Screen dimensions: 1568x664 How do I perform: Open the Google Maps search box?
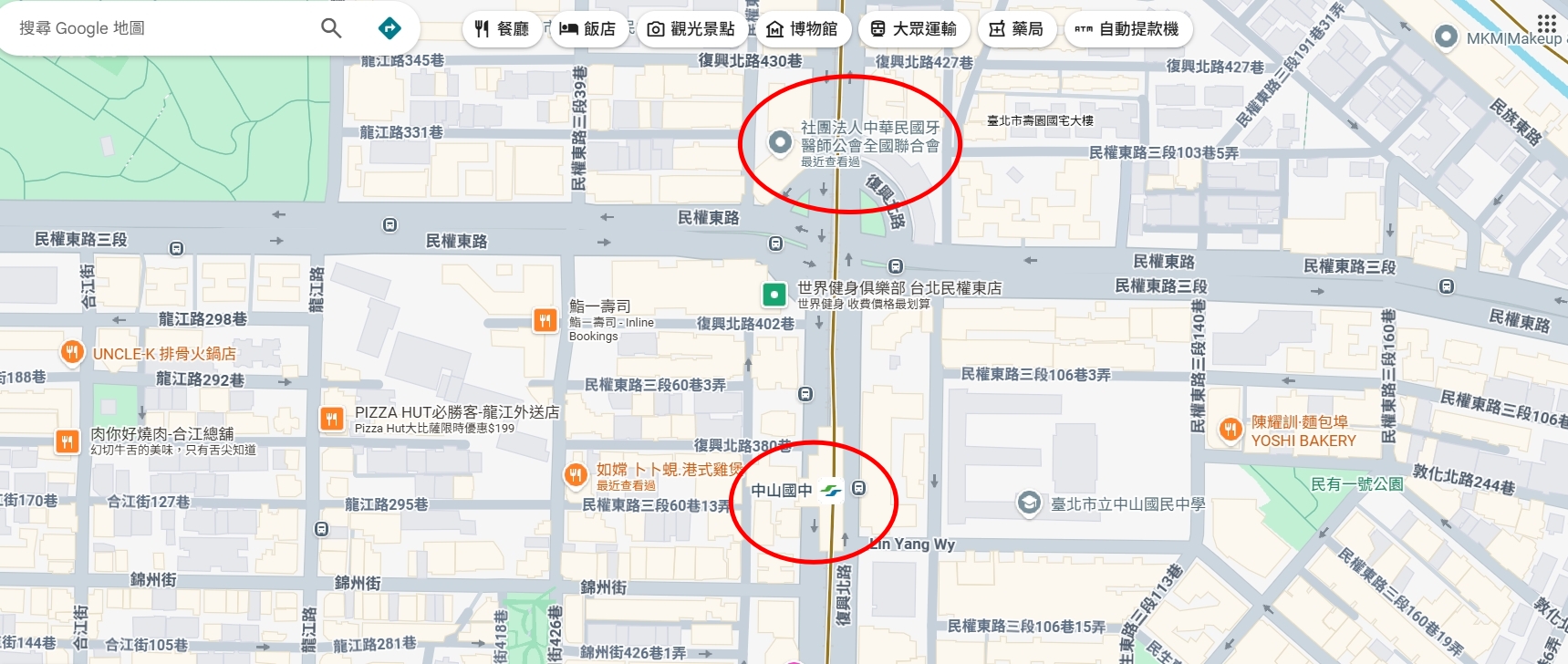pos(164,28)
